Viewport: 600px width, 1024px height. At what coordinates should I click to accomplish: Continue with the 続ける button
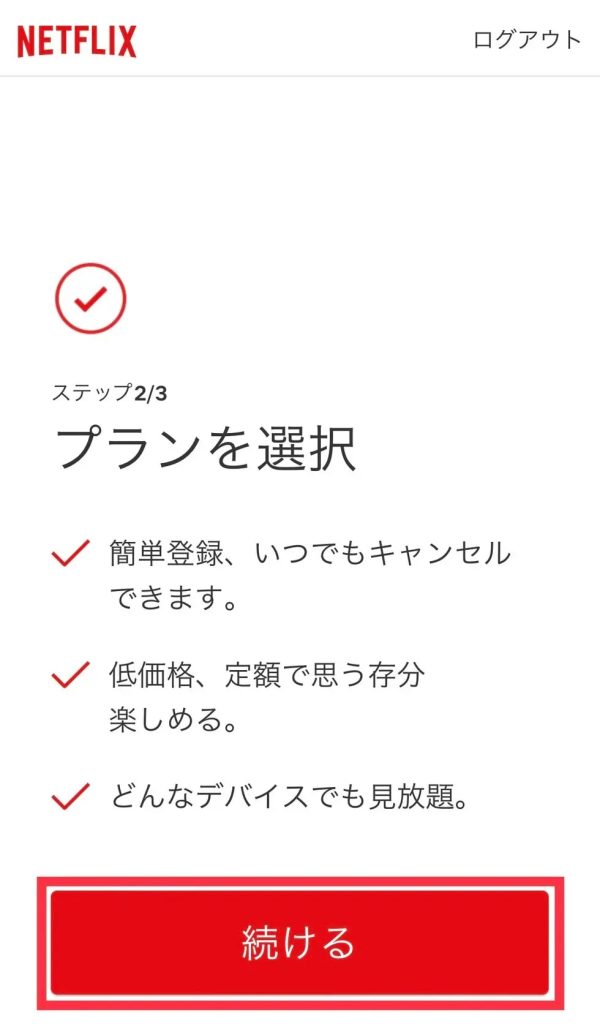tap(300, 942)
